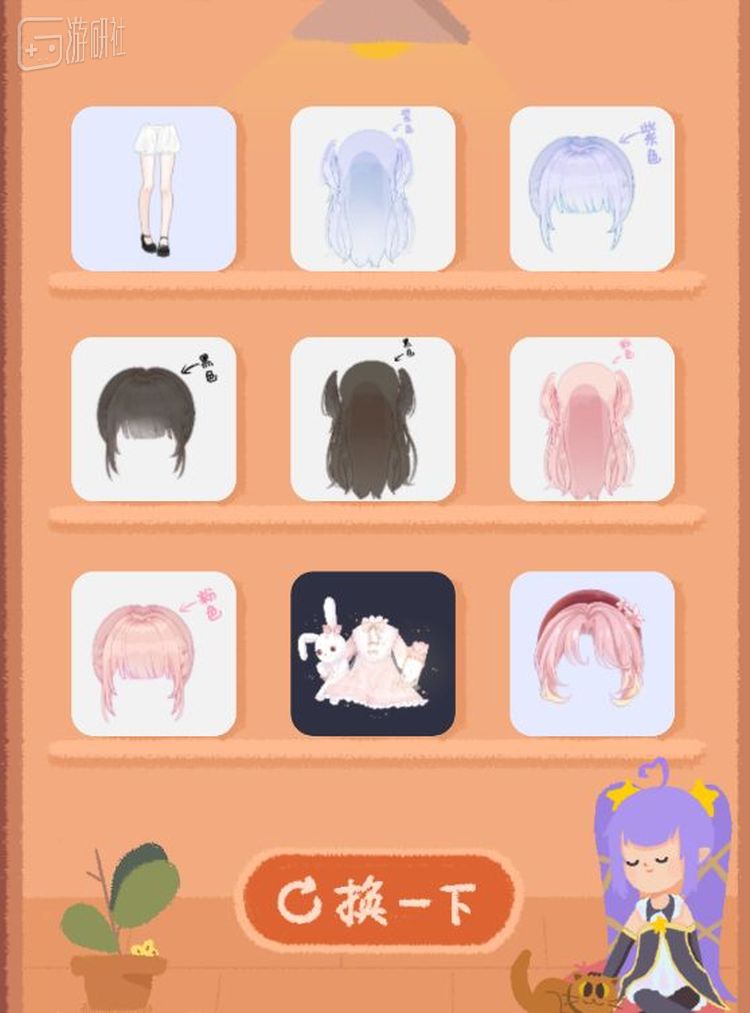This screenshot has height=1013, width=750.
Task: Select the short pink bob hairstyle
Action: [153, 653]
